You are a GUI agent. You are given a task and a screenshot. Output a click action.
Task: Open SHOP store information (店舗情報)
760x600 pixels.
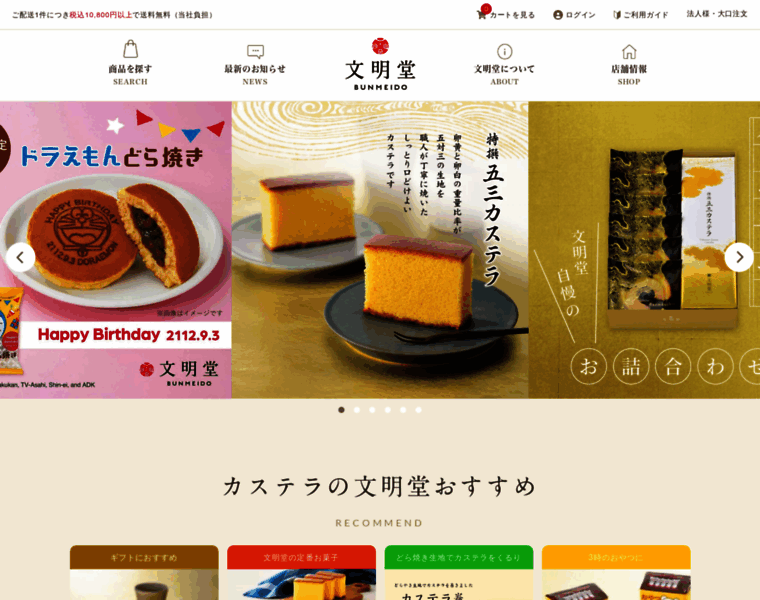point(629,65)
